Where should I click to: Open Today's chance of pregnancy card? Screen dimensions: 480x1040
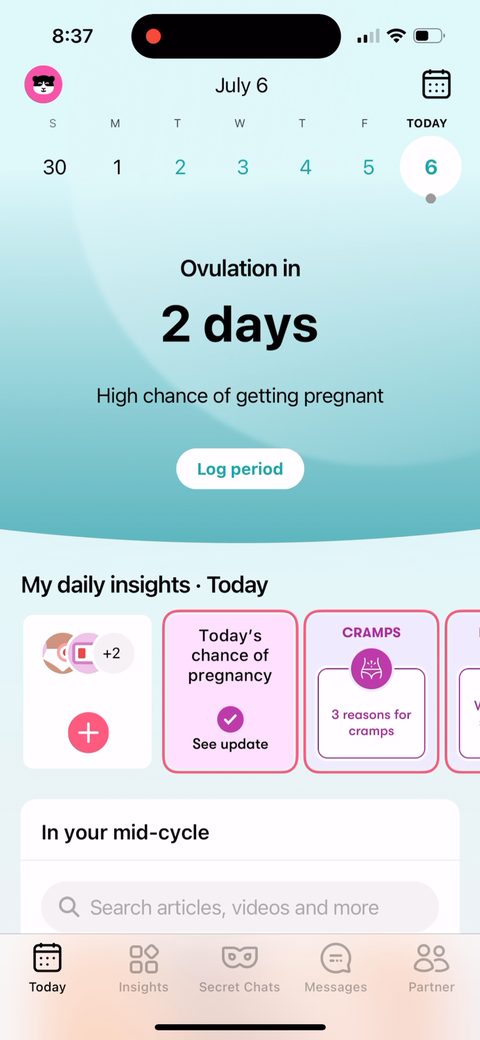(x=230, y=691)
